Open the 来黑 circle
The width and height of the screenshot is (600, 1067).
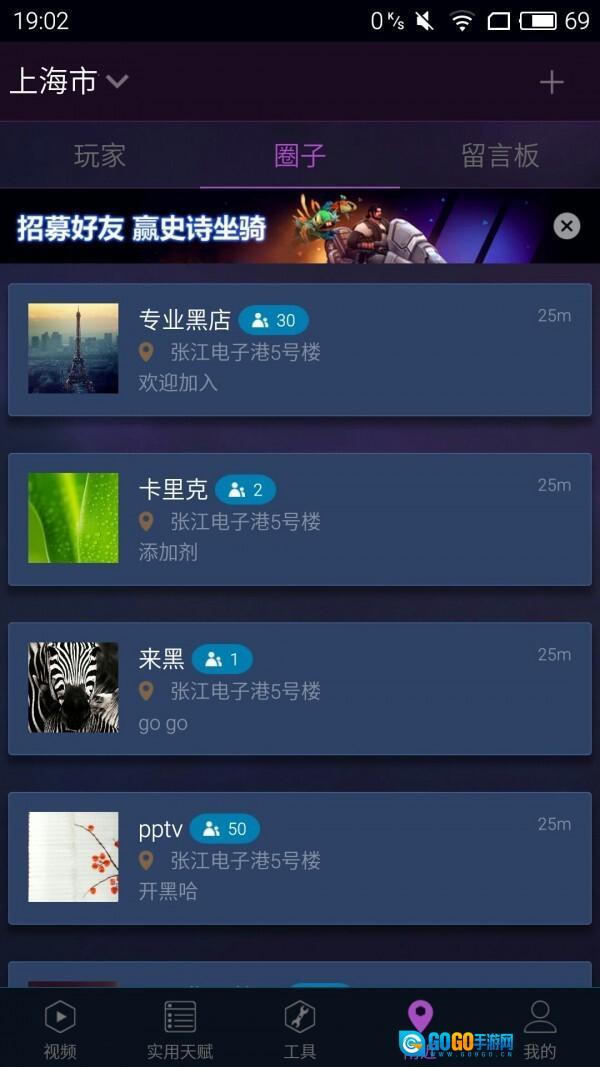[300, 688]
